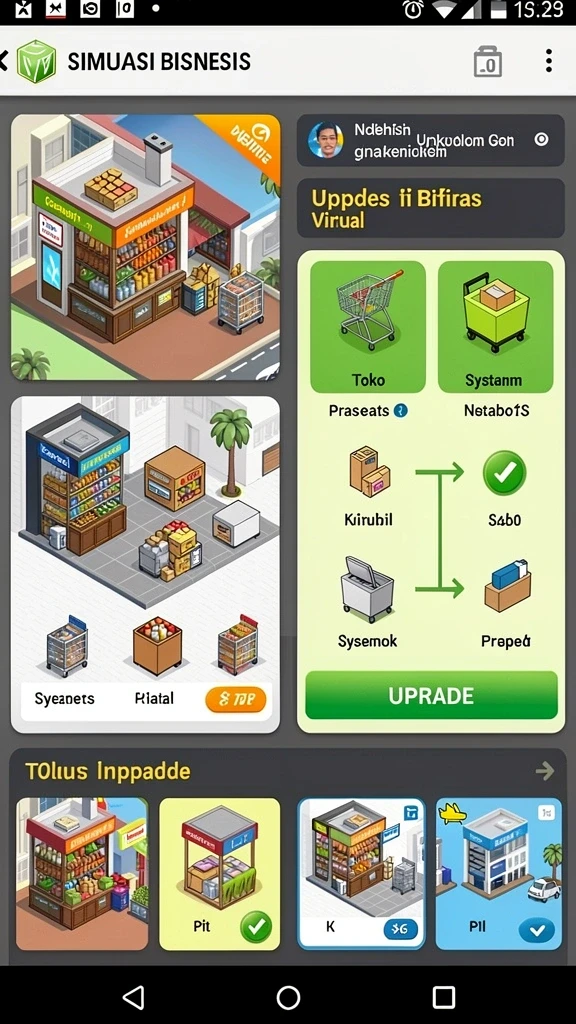Open the first red-awning market stall card
Viewport: 576px width, 1024px height.
click(x=82, y=874)
